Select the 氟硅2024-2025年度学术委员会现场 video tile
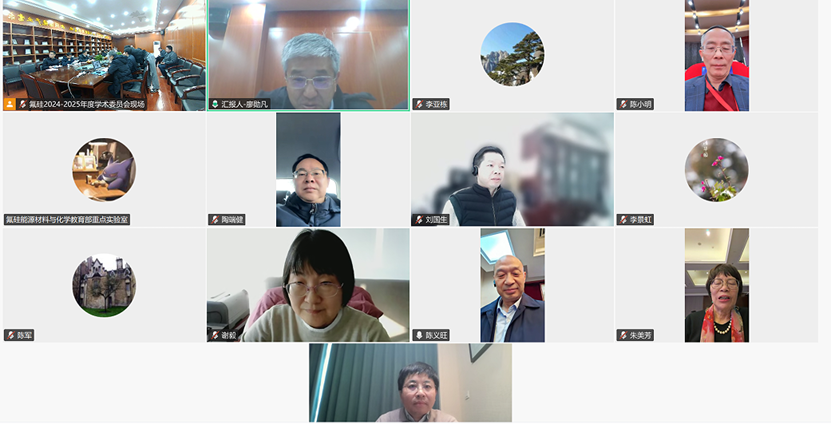The width and height of the screenshot is (831, 424). 104,55
